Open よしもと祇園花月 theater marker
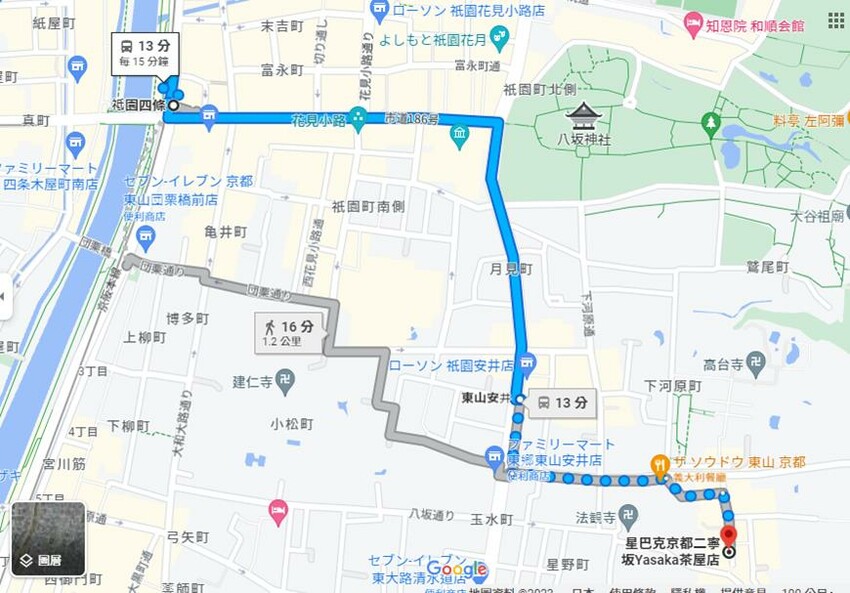Viewport: 850px width, 593px height. click(x=498, y=38)
